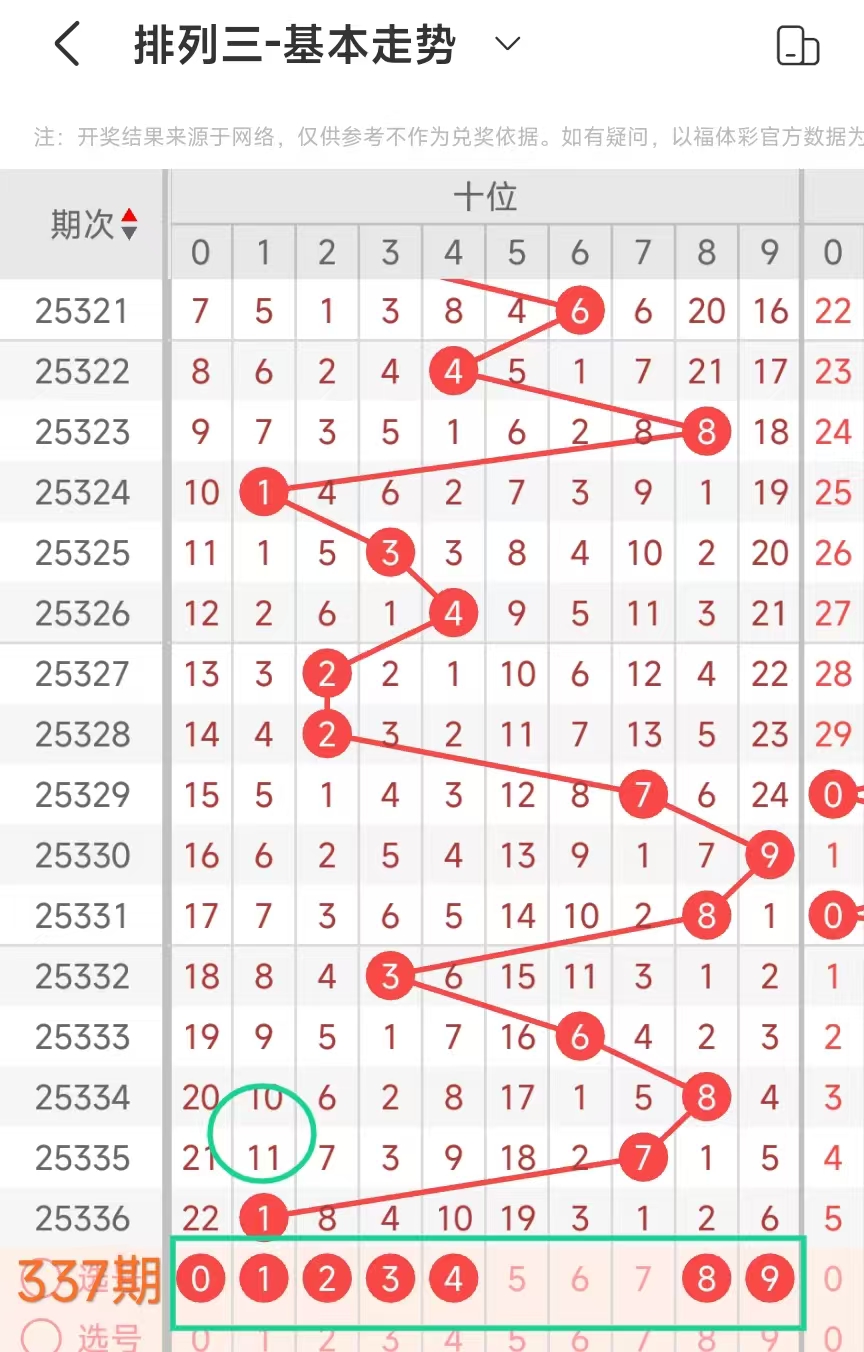864x1352 pixels.
Task: Deselect number 1 in the 十位 picker row
Action: pos(264,1279)
